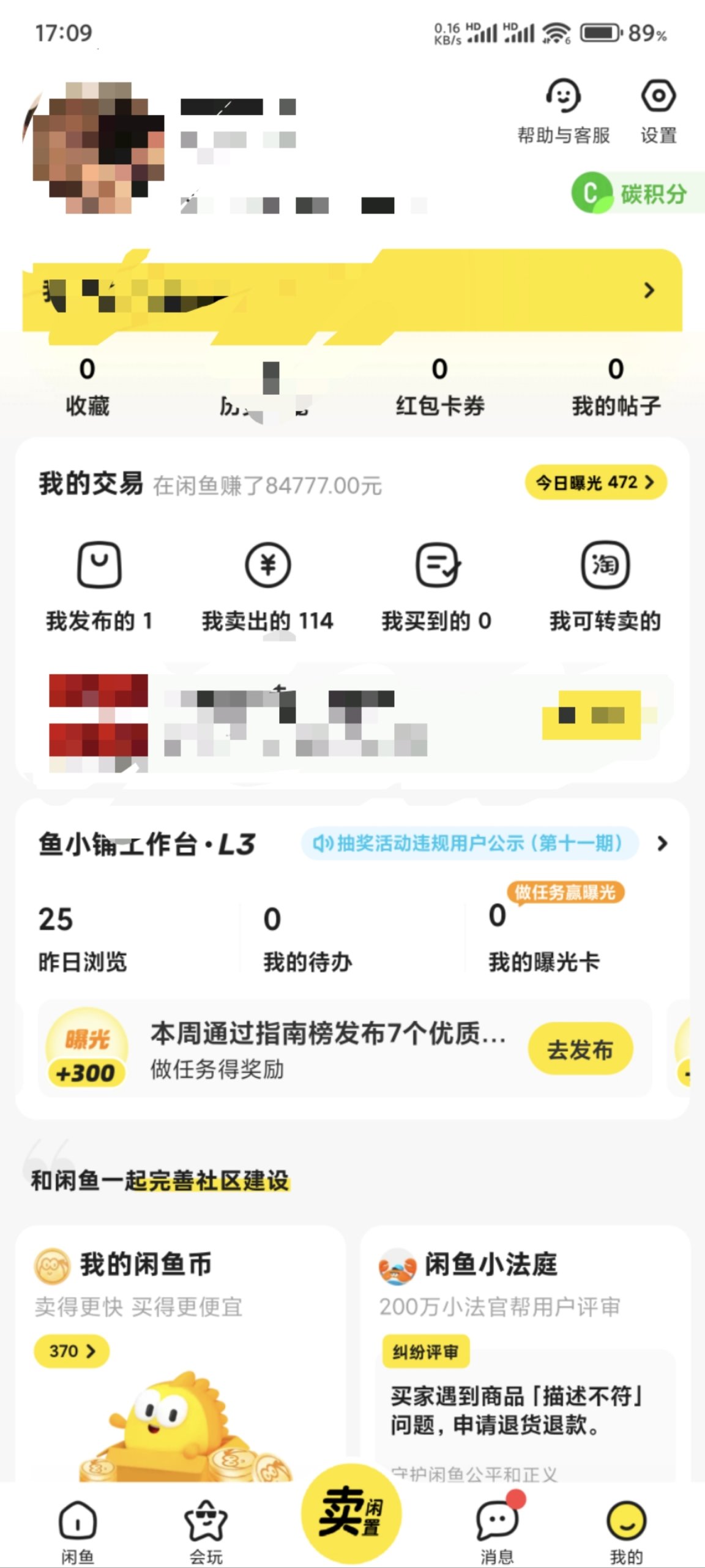View my 收藏 favorites
Image resolution: width=705 pixels, height=1568 pixels.
pyautogui.click(x=87, y=387)
